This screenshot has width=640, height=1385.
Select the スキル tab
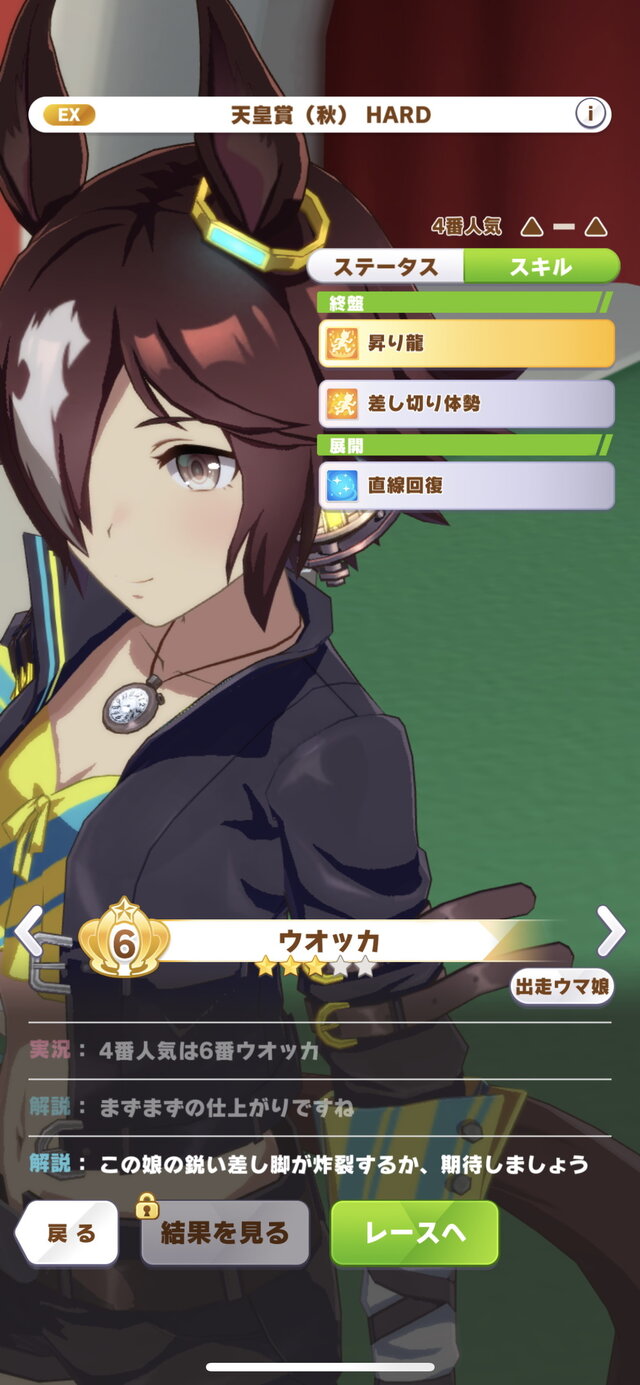541,267
